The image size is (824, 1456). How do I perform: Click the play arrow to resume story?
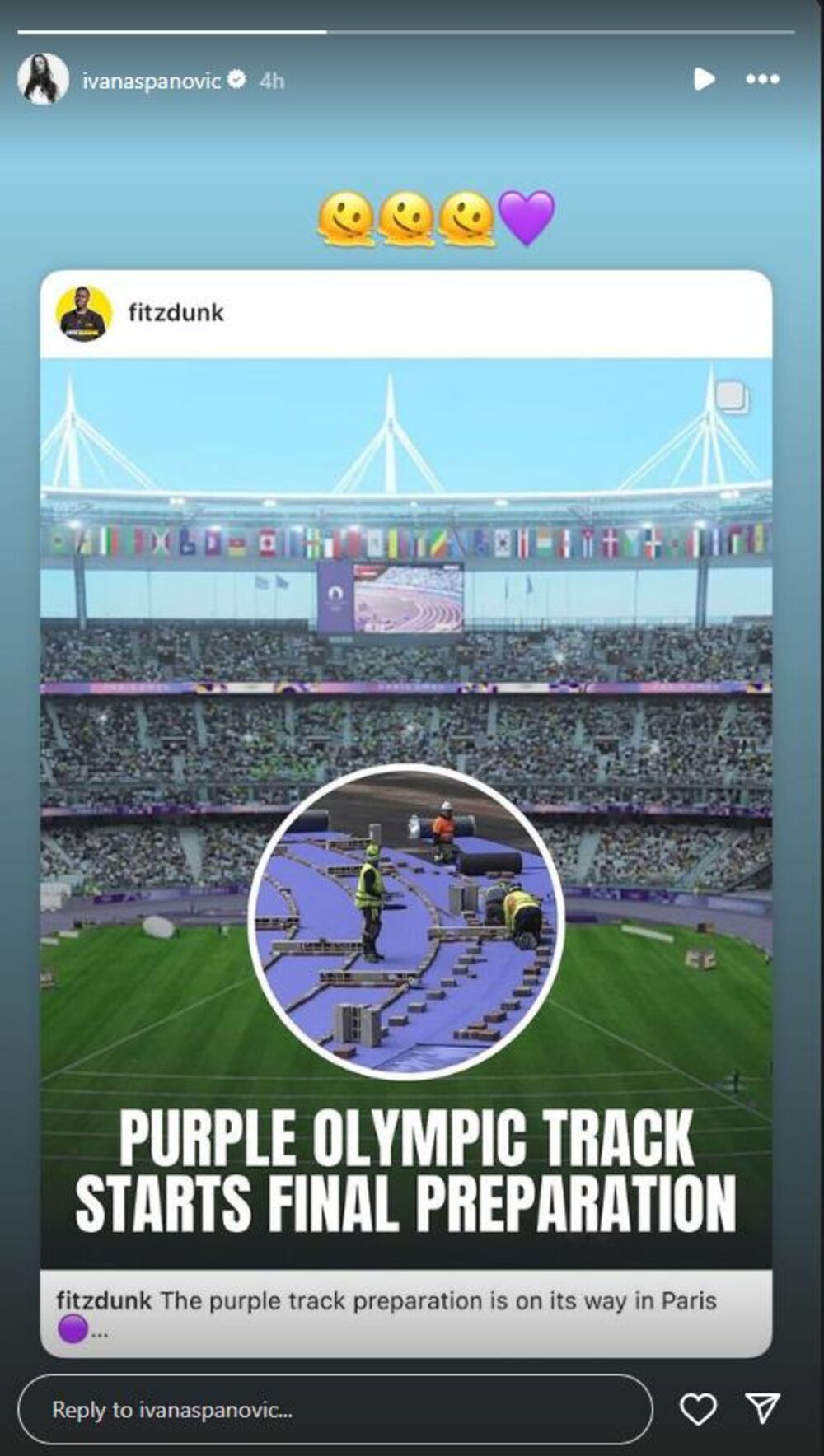705,78
